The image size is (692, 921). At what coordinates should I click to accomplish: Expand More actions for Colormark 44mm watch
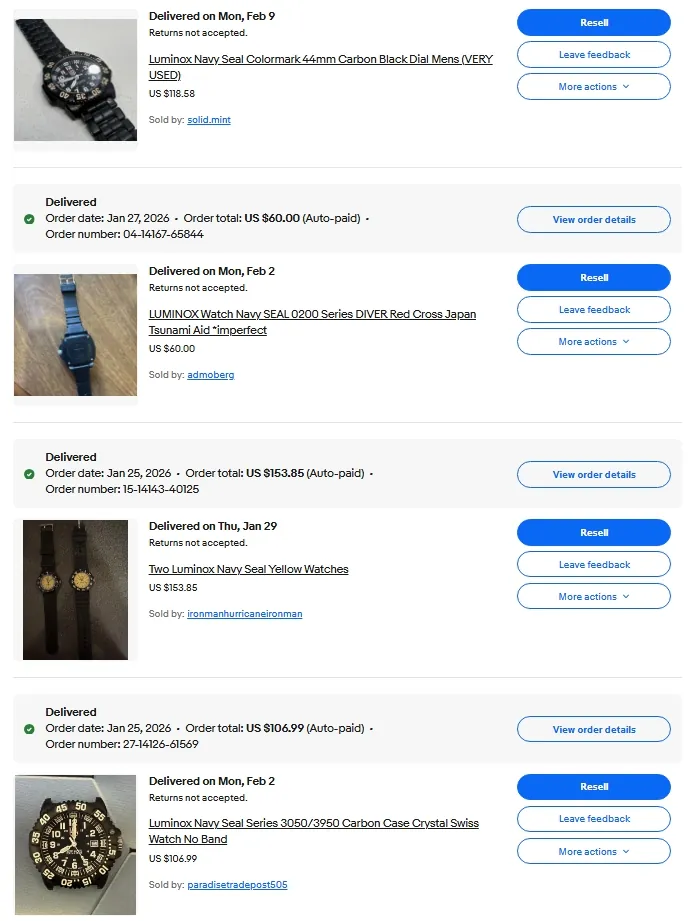coord(593,87)
